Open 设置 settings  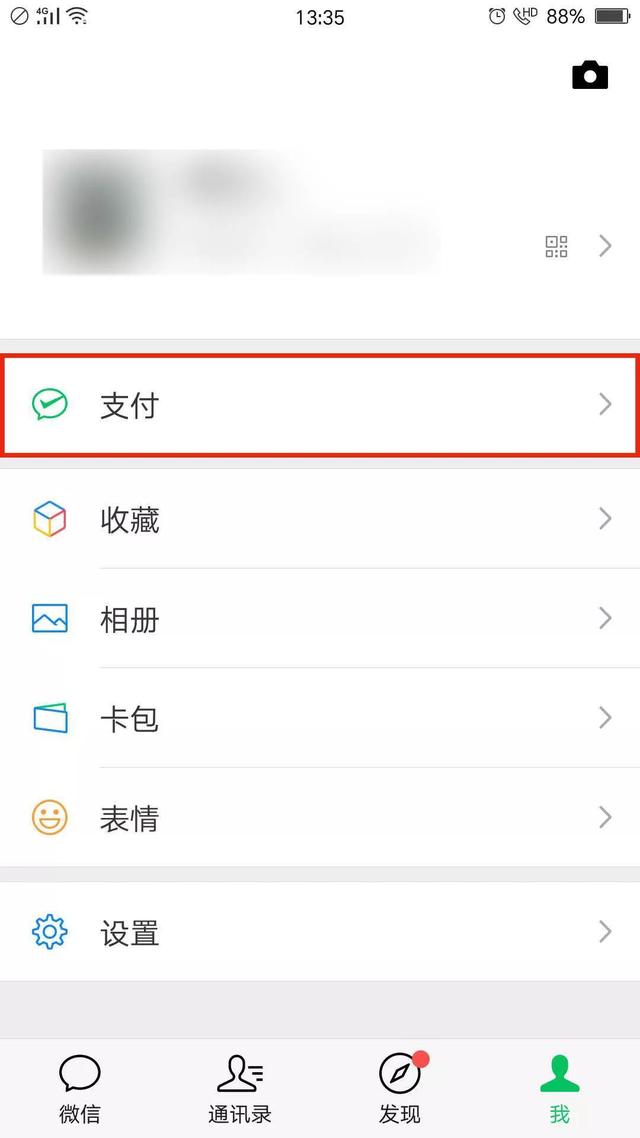(320, 933)
